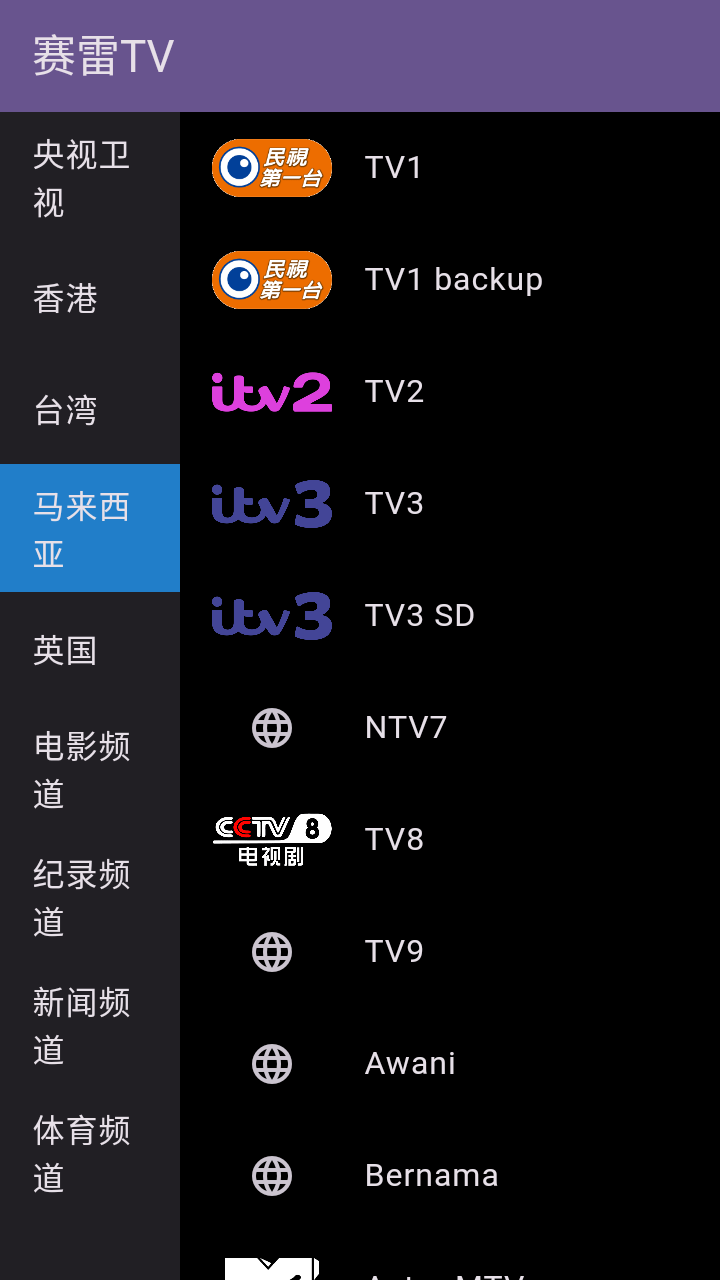Click the CCTV8 电视剧 channel logo
Viewport: 720px width, 1280px height.
(x=272, y=839)
